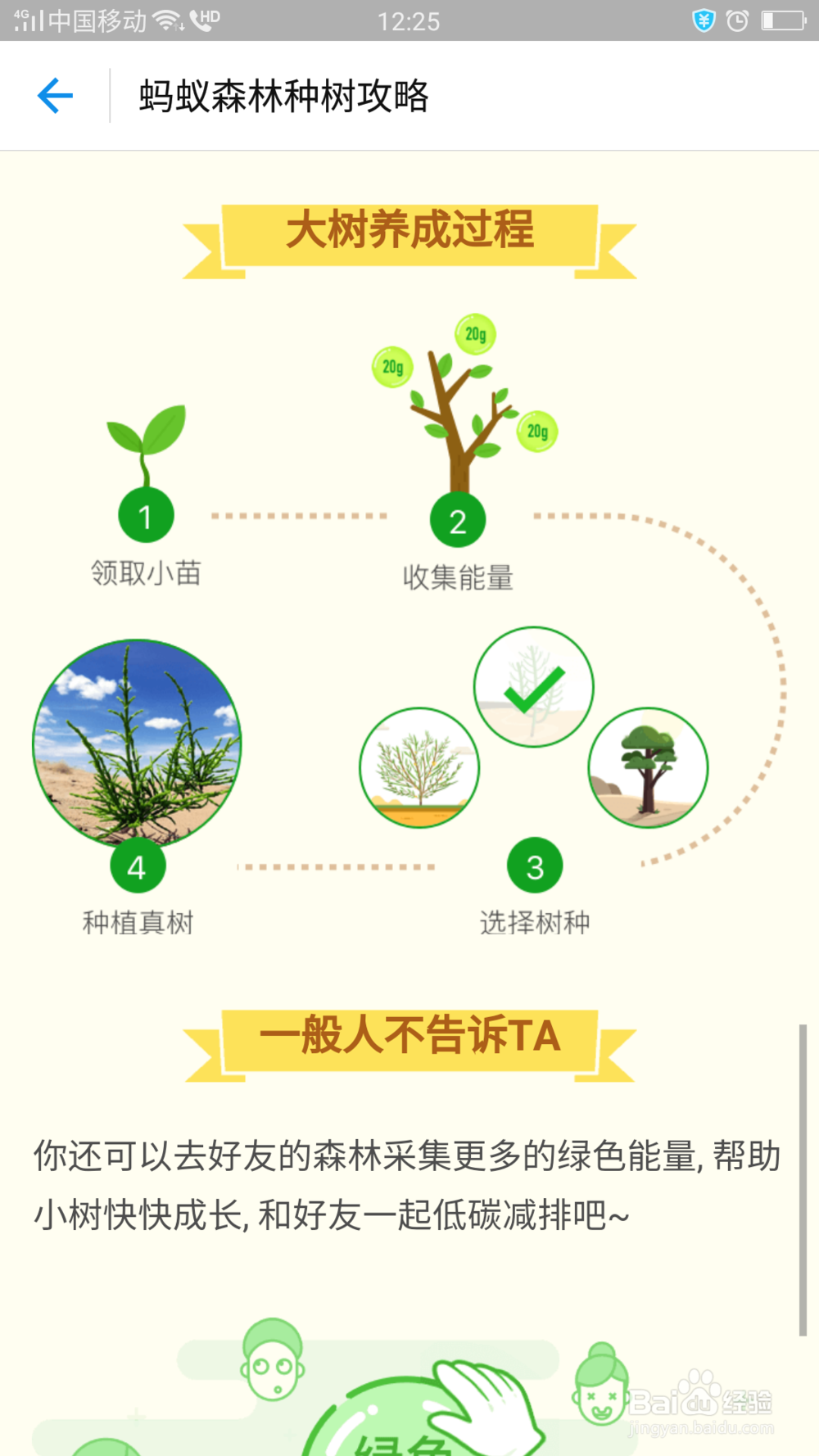Viewport: 819px width, 1456px height.
Task: Select the small shrub tree species circle
Action: pyautogui.click(x=420, y=767)
